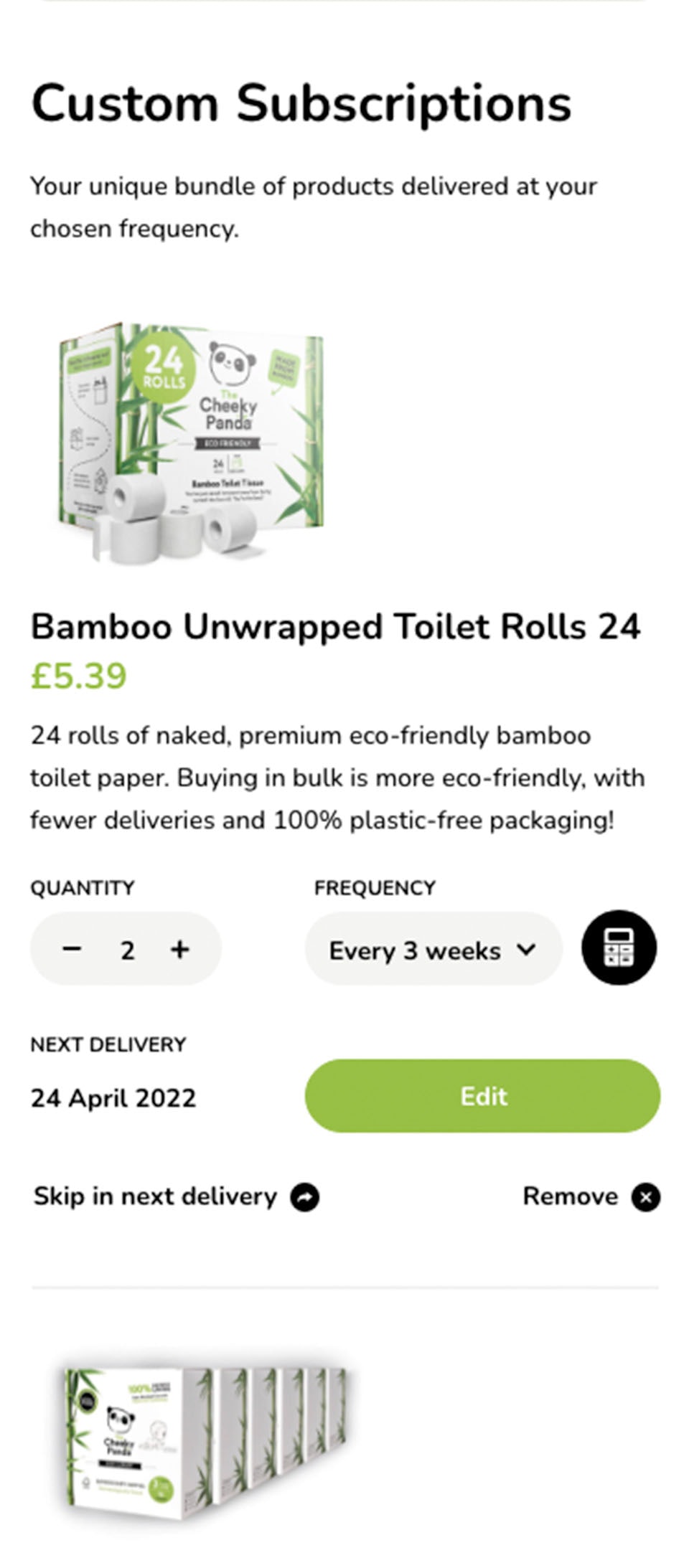Image resolution: width=689 pixels, height=1568 pixels.
Task: Increase the toilet rolls quantity
Action: point(179,950)
